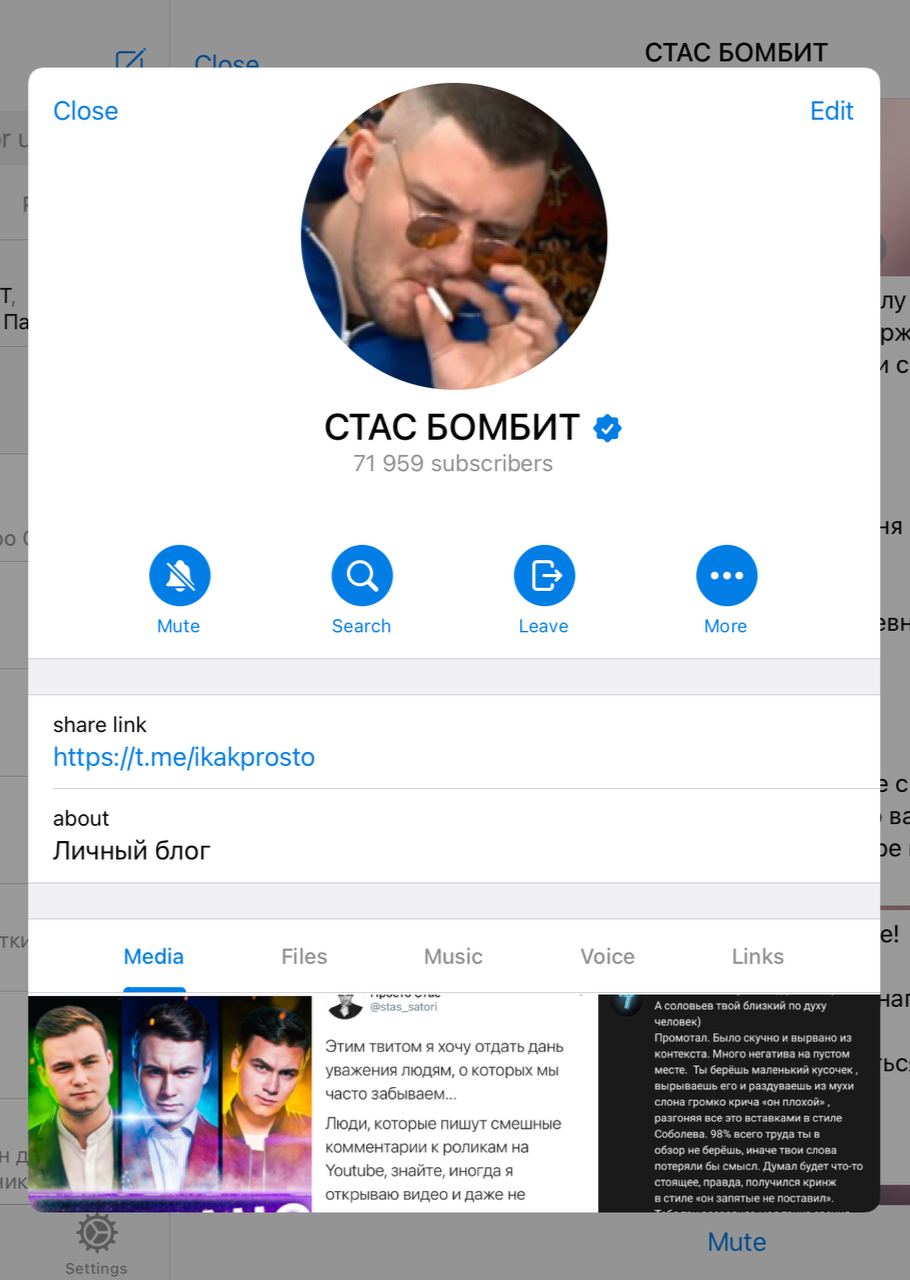Switch to the Music tab
Screen dimensions: 910x1280
tap(453, 957)
